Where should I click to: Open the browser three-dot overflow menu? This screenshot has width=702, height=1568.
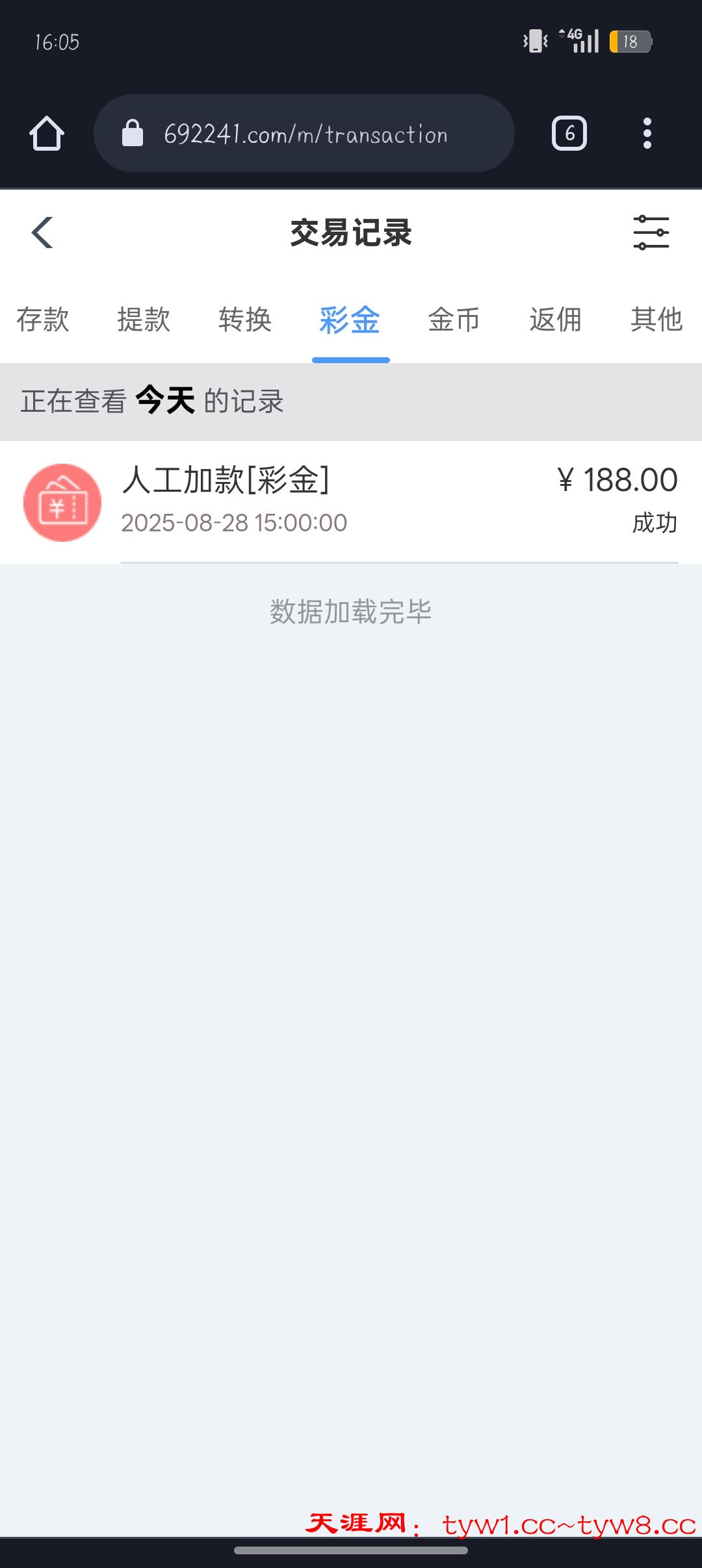point(647,134)
